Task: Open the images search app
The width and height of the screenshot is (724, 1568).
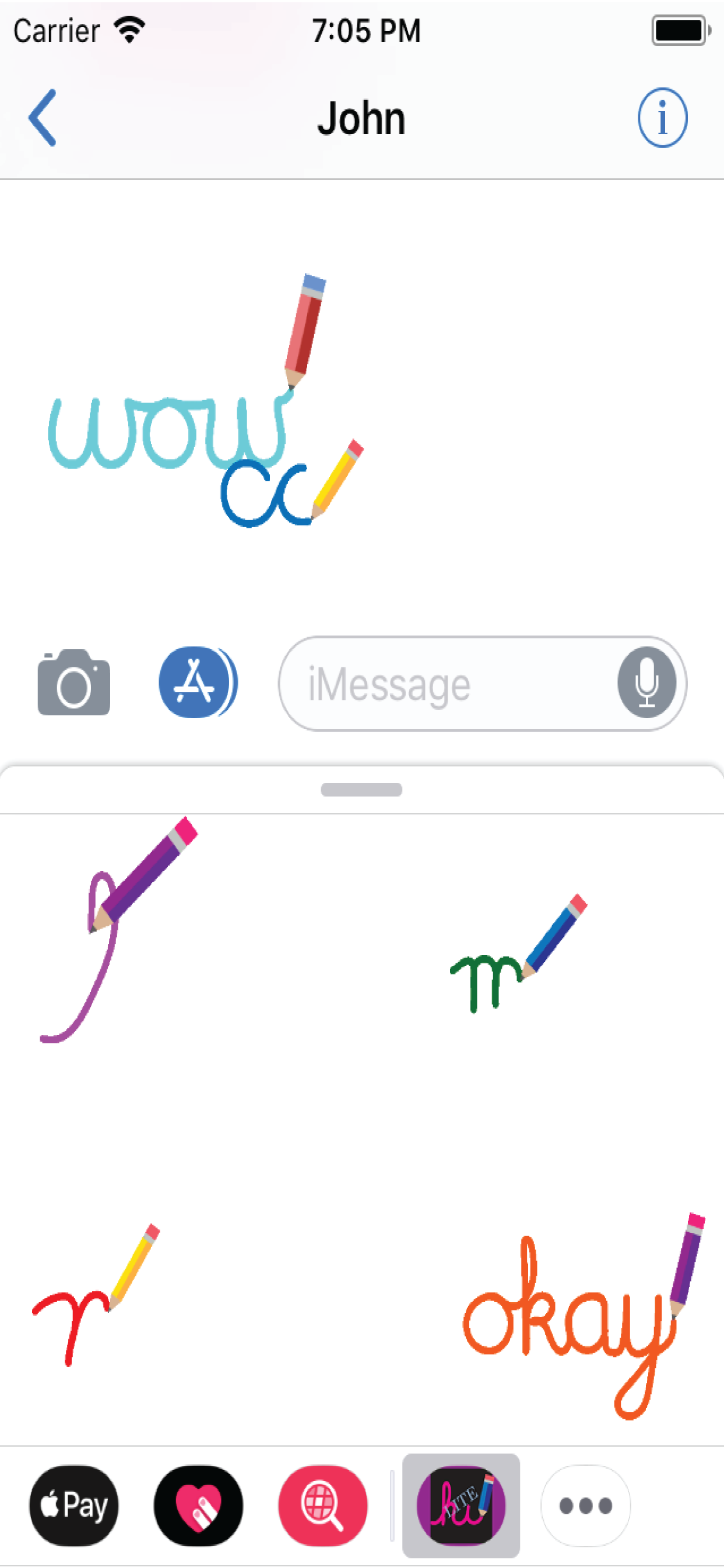Action: click(323, 1504)
